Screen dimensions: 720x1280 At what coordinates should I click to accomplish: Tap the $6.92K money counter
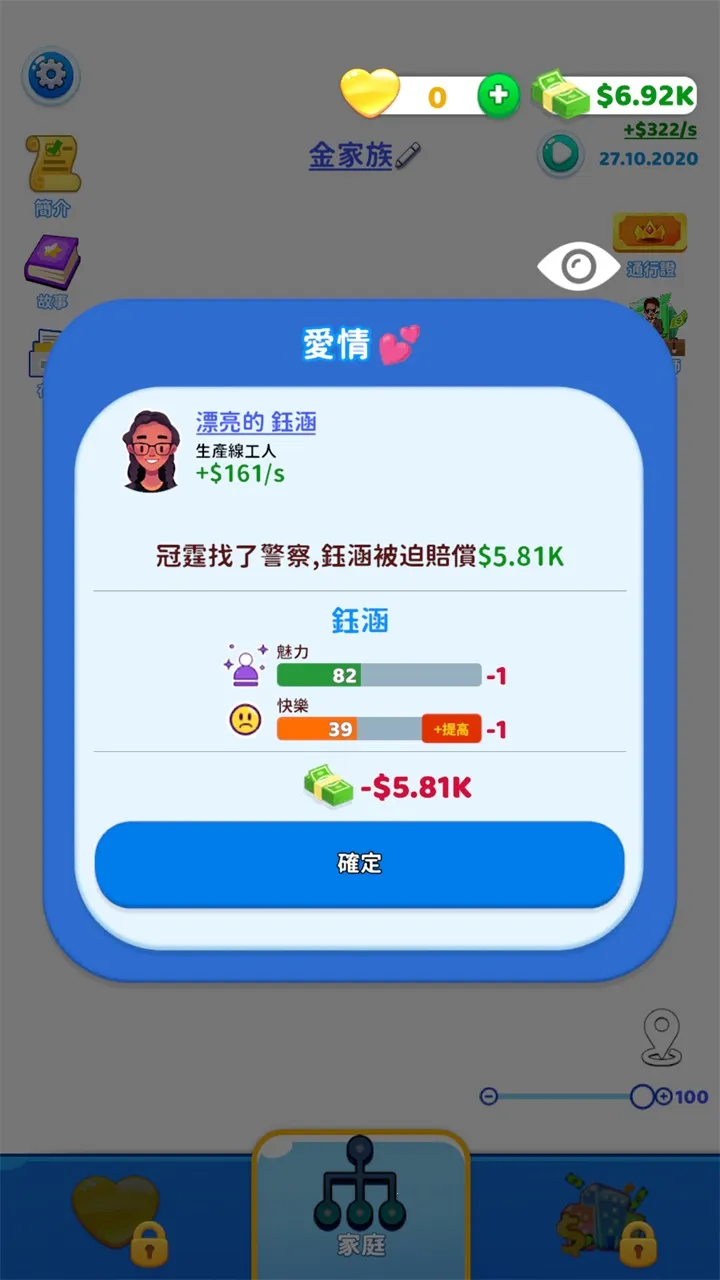coord(615,96)
